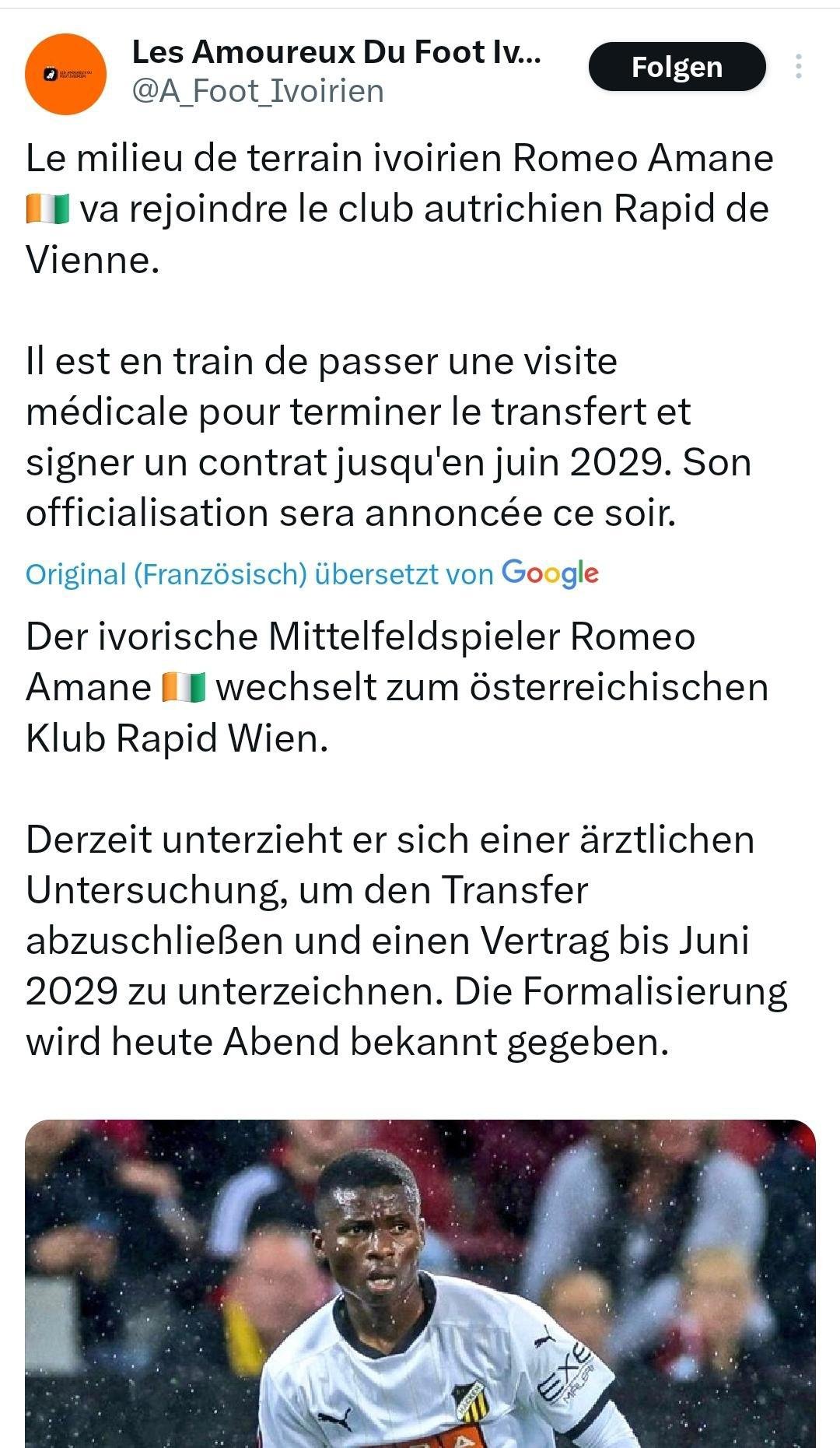Open the orange profile avatar
The image size is (840, 1448).
(x=66, y=74)
